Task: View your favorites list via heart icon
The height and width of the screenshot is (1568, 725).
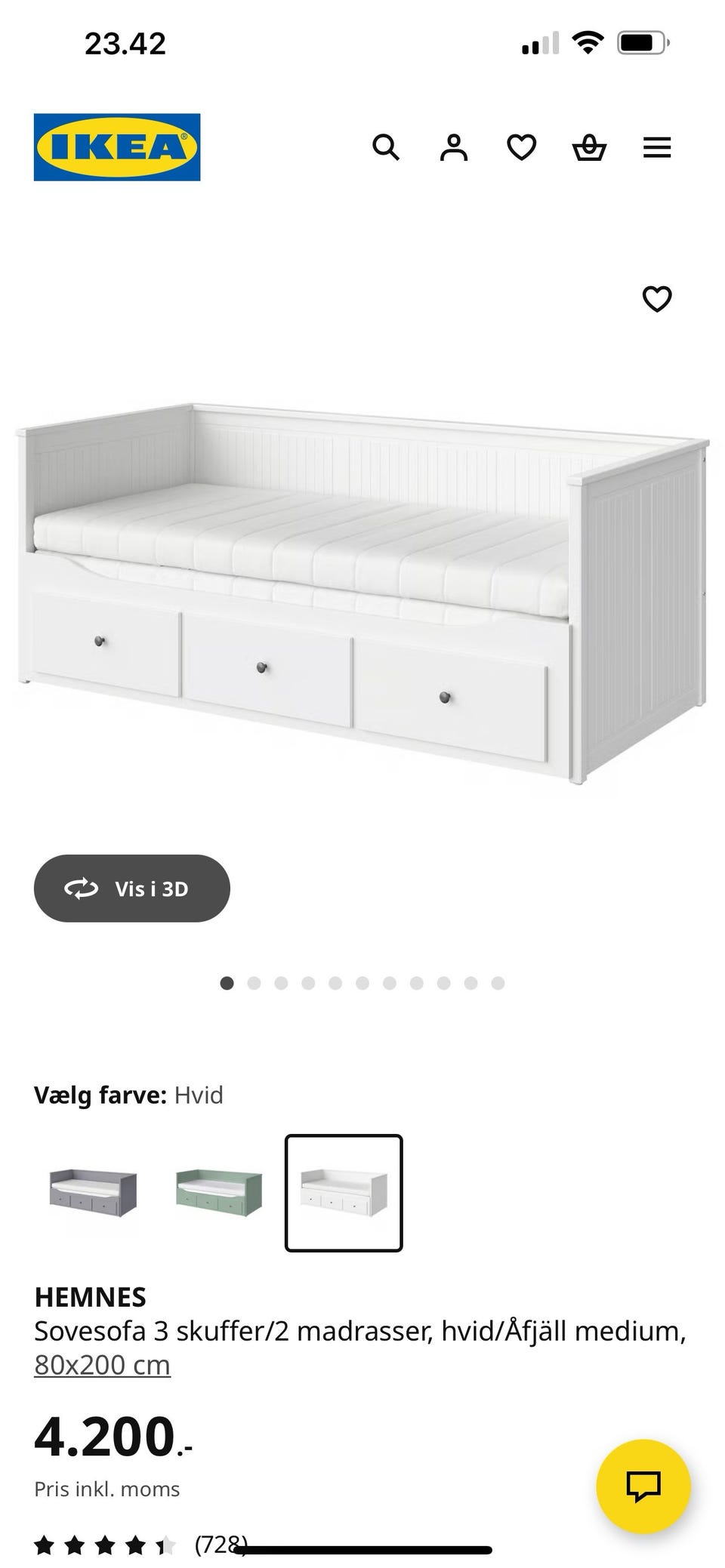Action: point(521,147)
